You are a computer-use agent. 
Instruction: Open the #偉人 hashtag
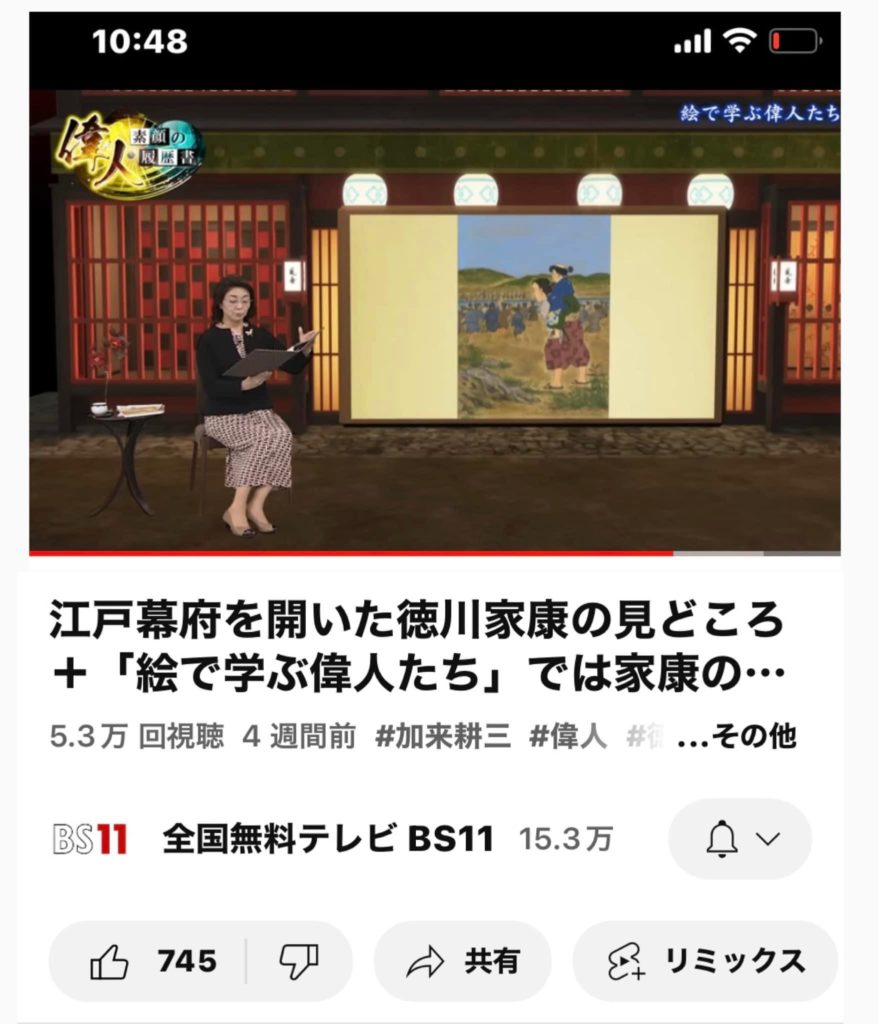(567, 737)
